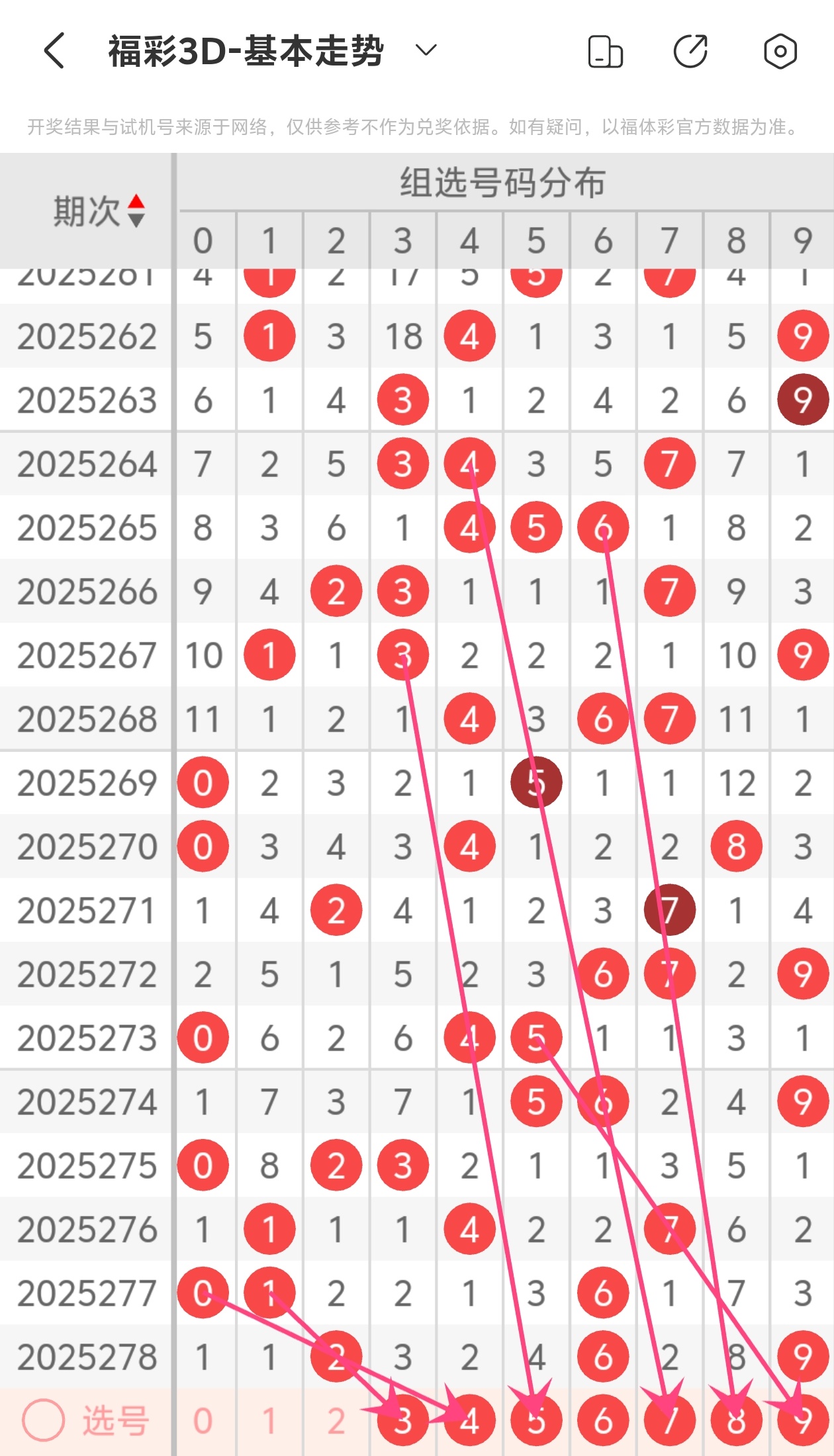Image resolution: width=834 pixels, height=1456 pixels.
Task: Deselect number 6 in 选号 row
Action: [603, 1420]
